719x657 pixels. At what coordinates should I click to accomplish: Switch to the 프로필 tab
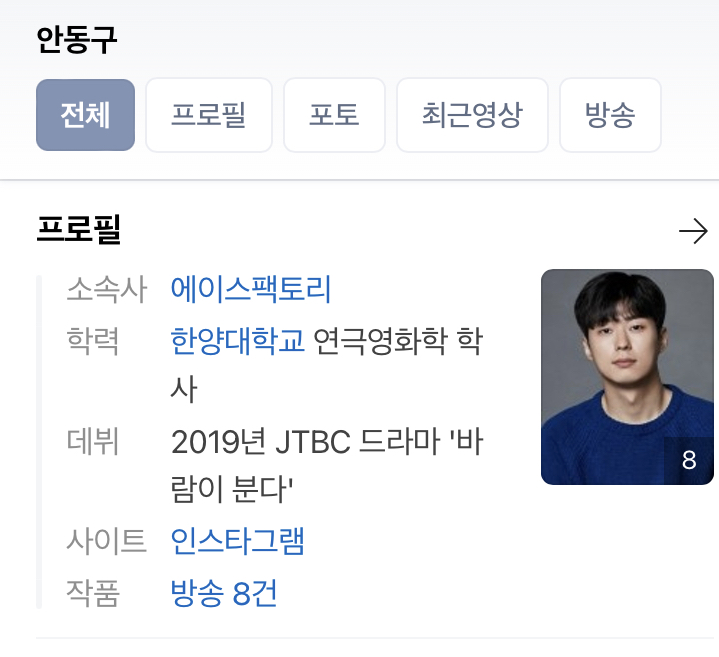click(209, 115)
